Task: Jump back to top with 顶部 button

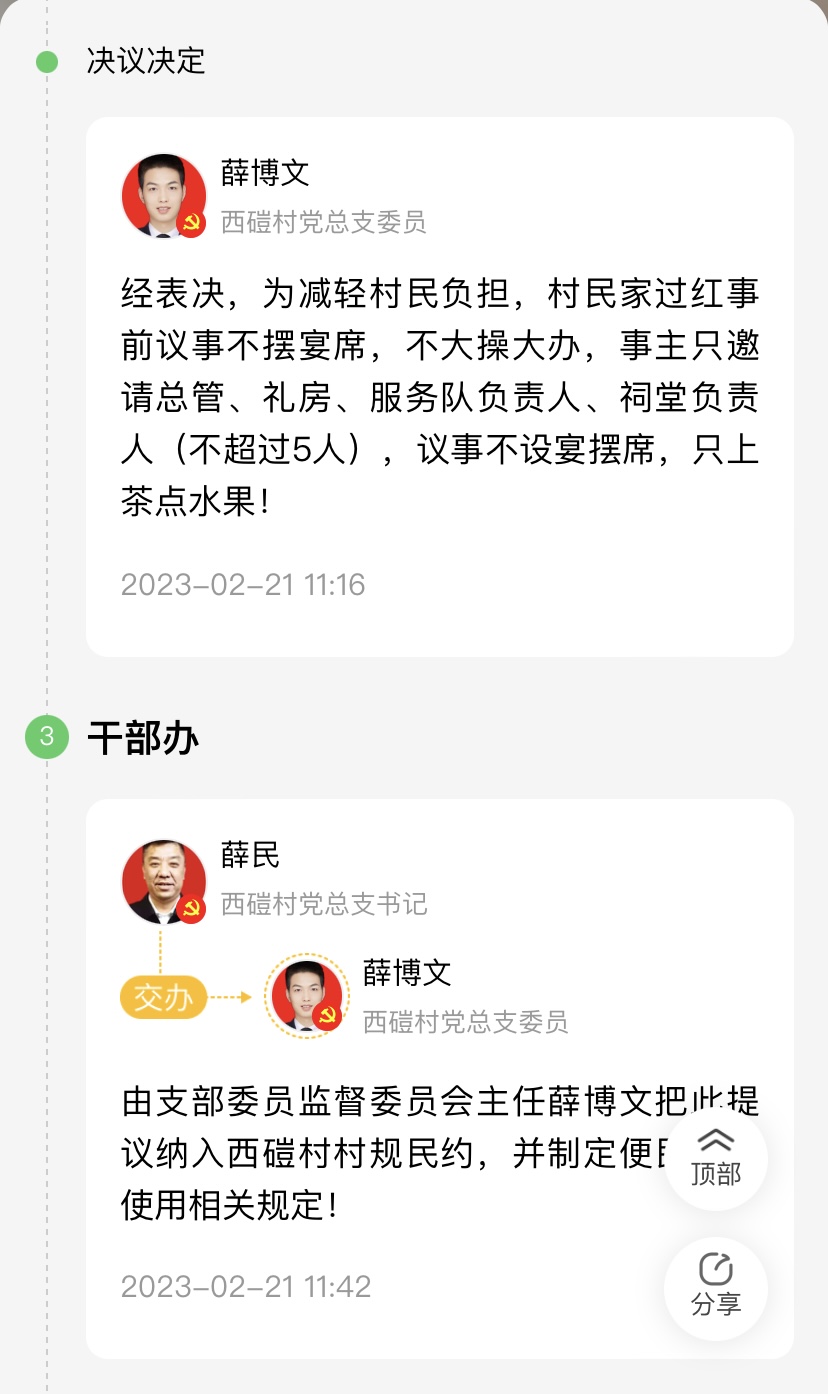Action: pyautogui.click(x=716, y=1159)
